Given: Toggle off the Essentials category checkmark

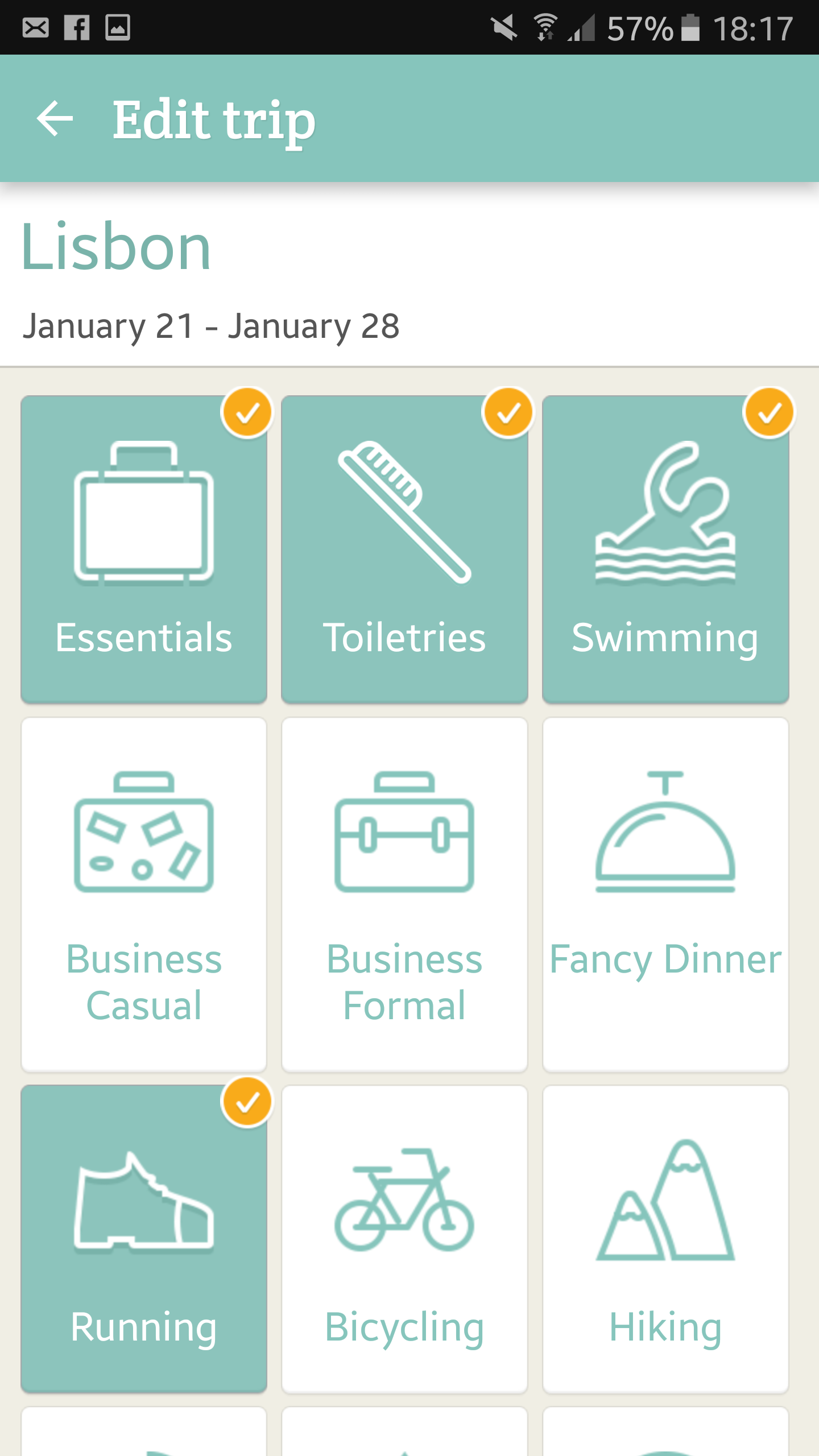Looking at the screenshot, I should click(x=248, y=414).
